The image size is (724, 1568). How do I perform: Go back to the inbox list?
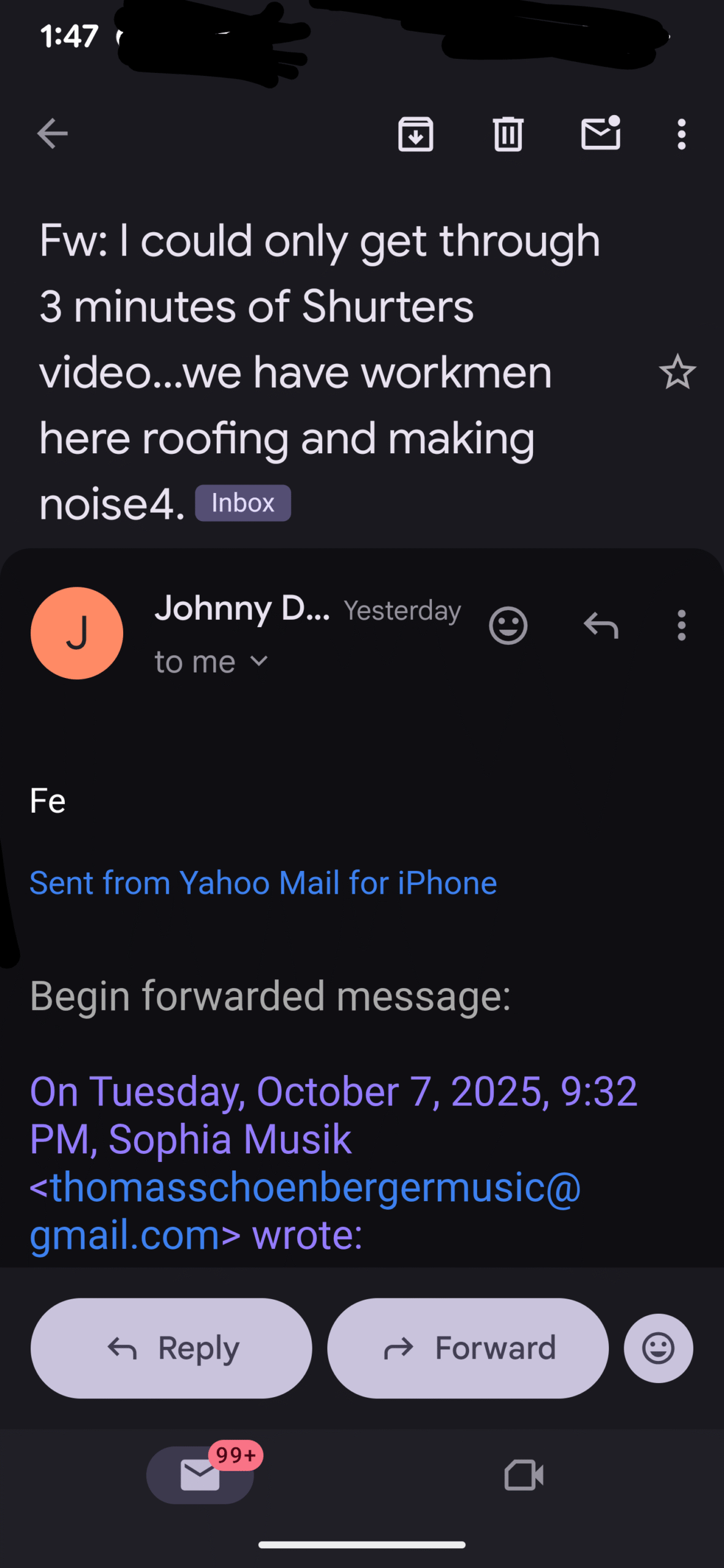[52, 134]
